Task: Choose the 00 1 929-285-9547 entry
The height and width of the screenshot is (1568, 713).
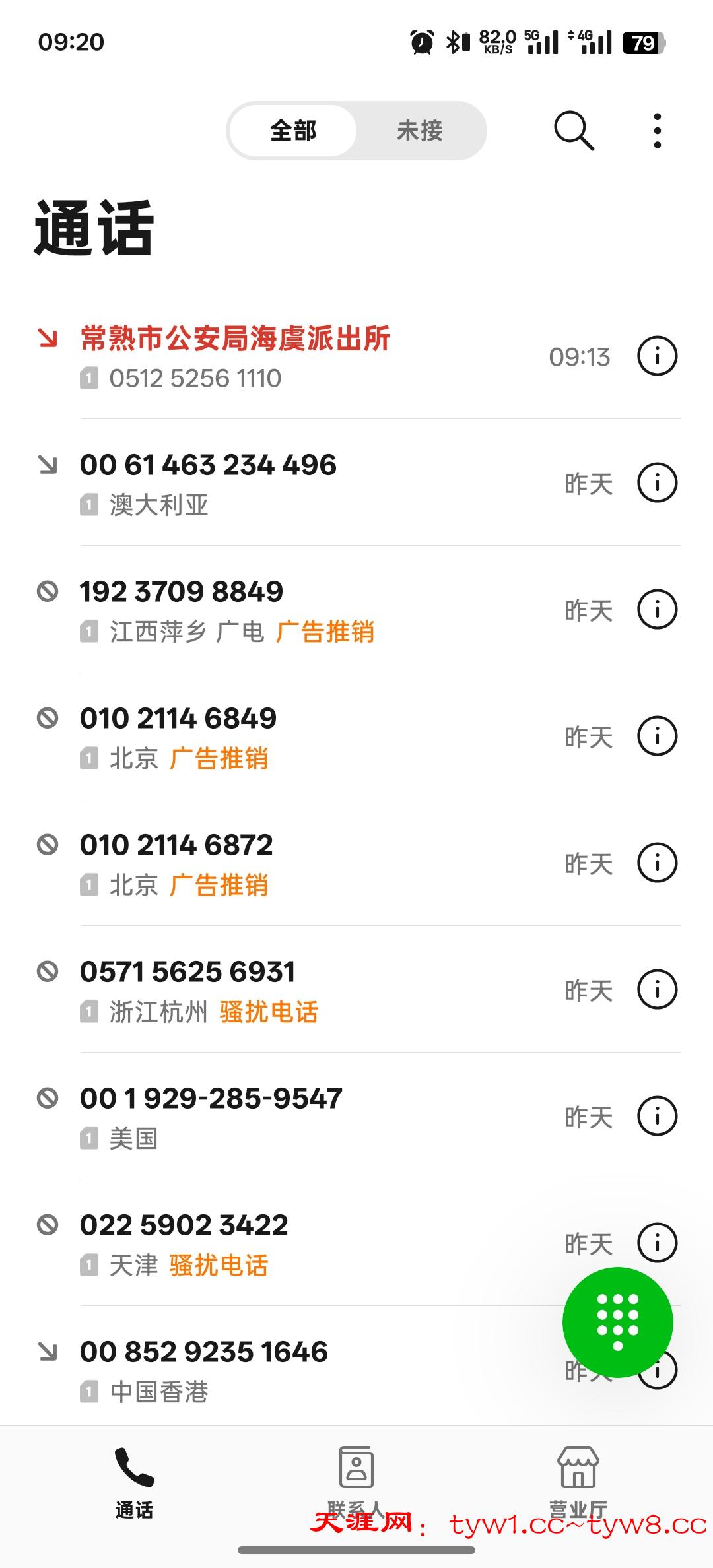Action: click(x=264, y=1117)
